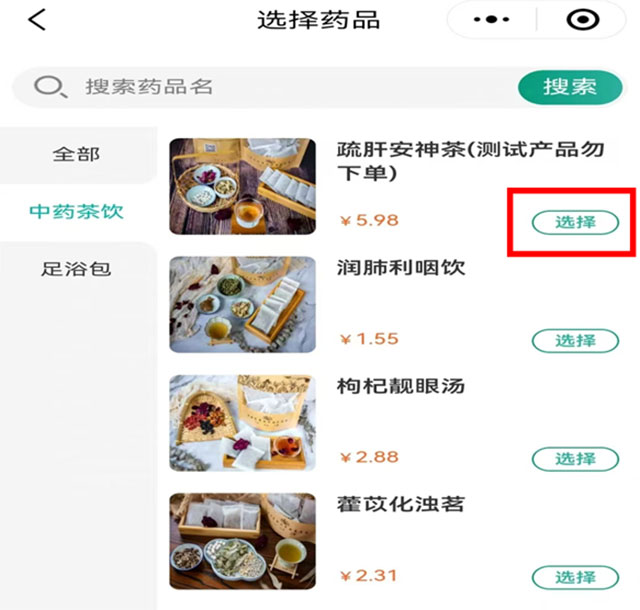
Task: Tap the green 搜索 button
Action: tap(570, 87)
